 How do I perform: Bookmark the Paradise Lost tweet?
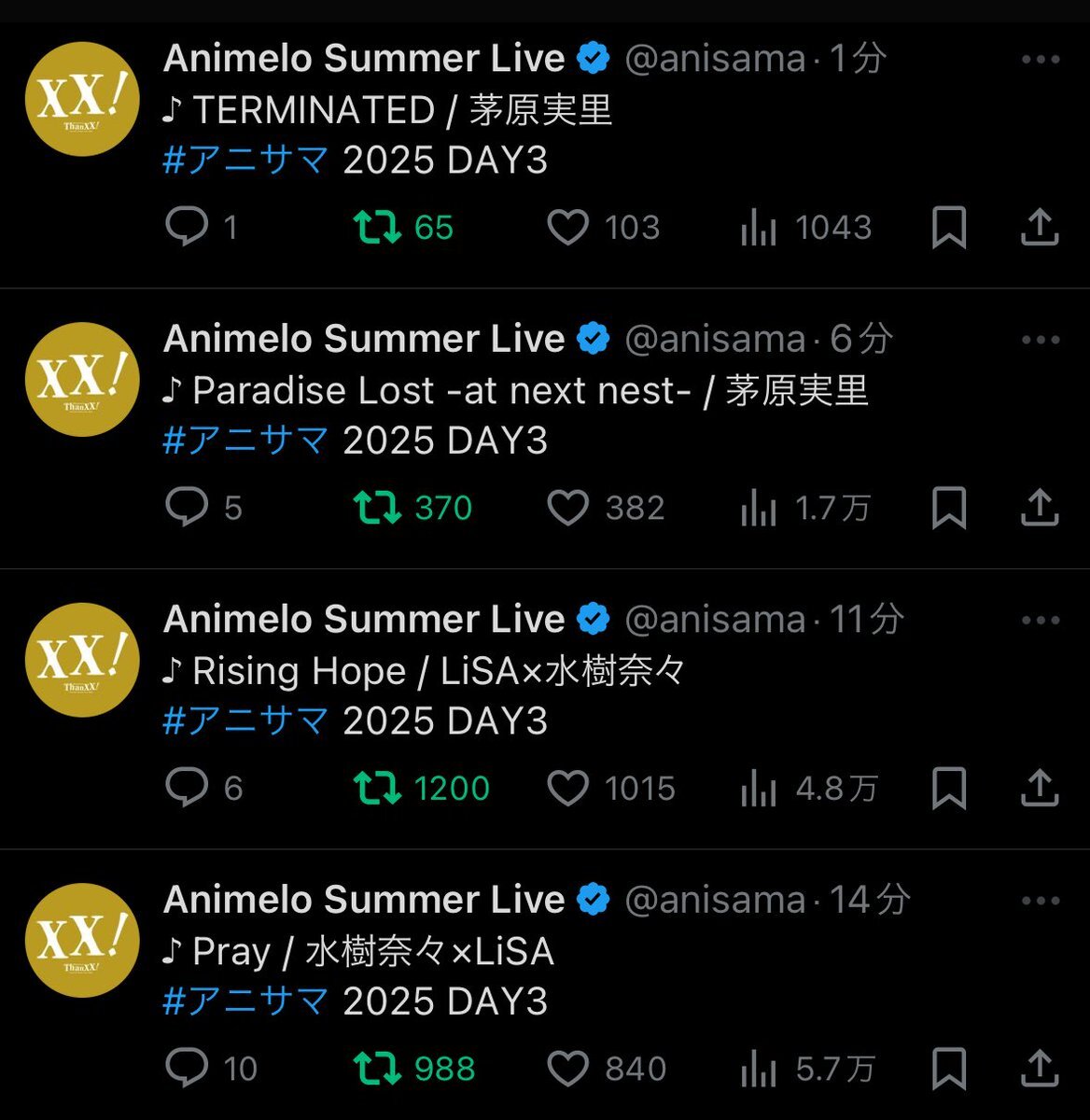pyautogui.click(x=949, y=508)
